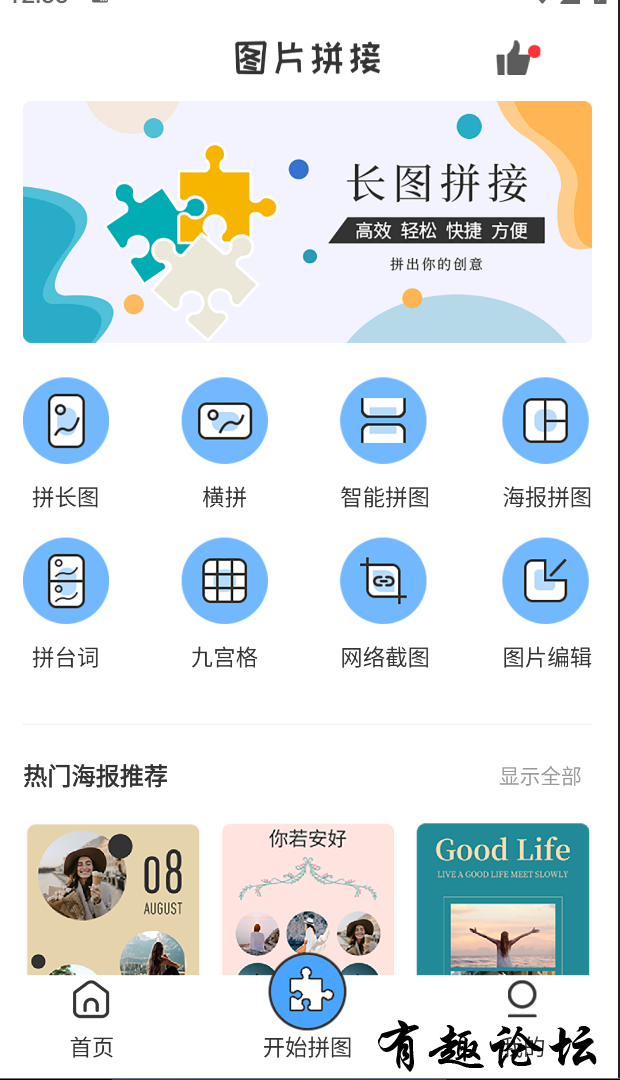Select 九宫格 grid tool
The image size is (620, 1080).
(x=225, y=581)
